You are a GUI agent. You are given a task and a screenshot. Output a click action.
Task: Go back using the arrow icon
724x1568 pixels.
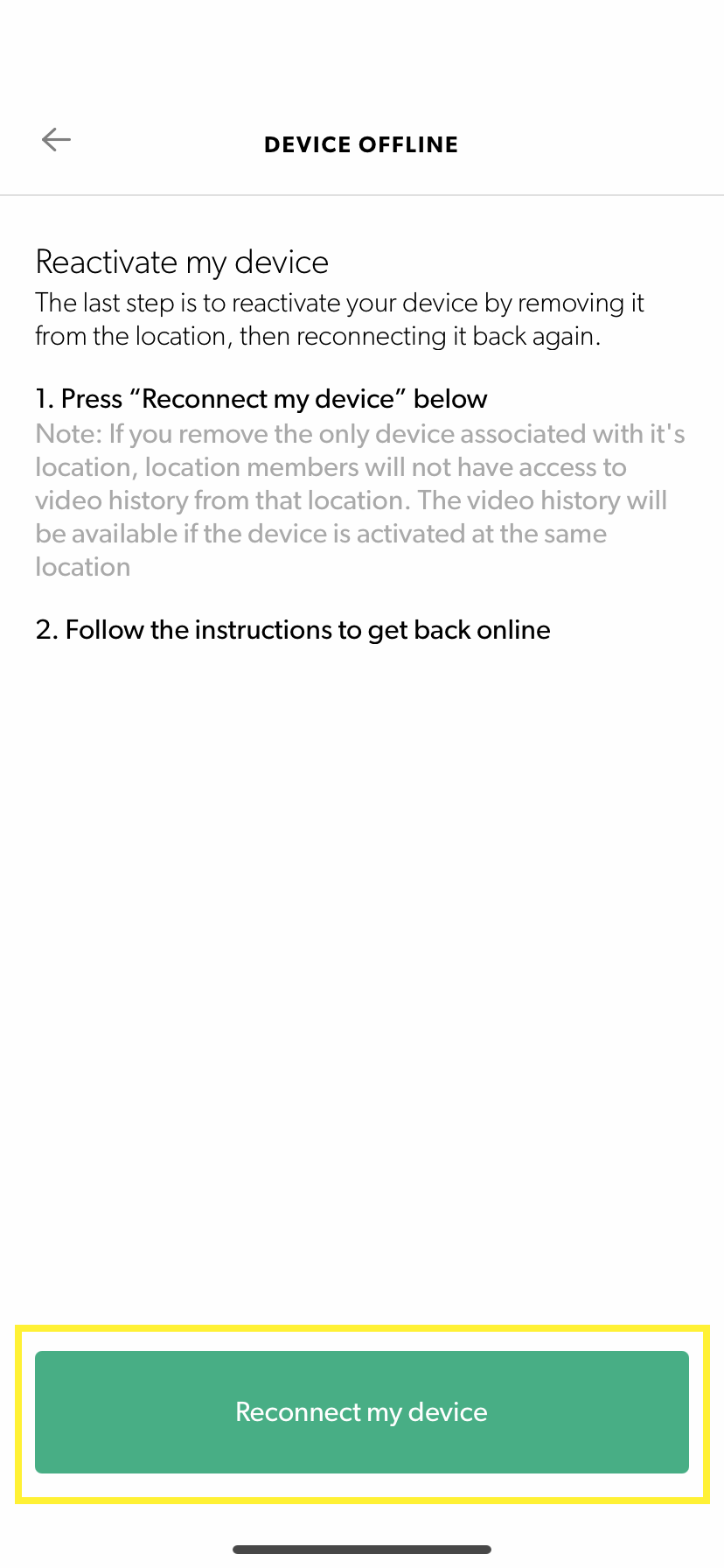[x=56, y=140]
